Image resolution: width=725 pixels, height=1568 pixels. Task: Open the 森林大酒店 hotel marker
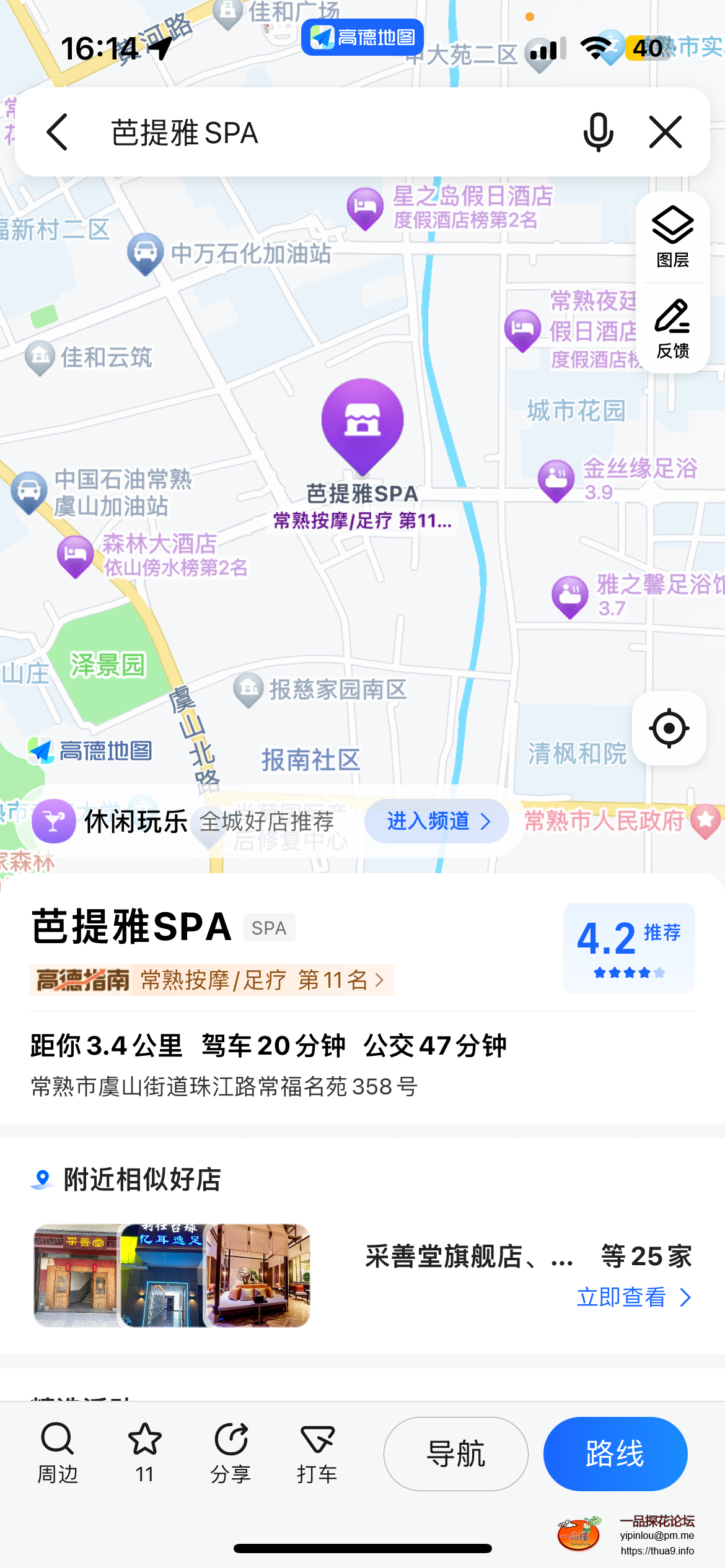tap(76, 555)
